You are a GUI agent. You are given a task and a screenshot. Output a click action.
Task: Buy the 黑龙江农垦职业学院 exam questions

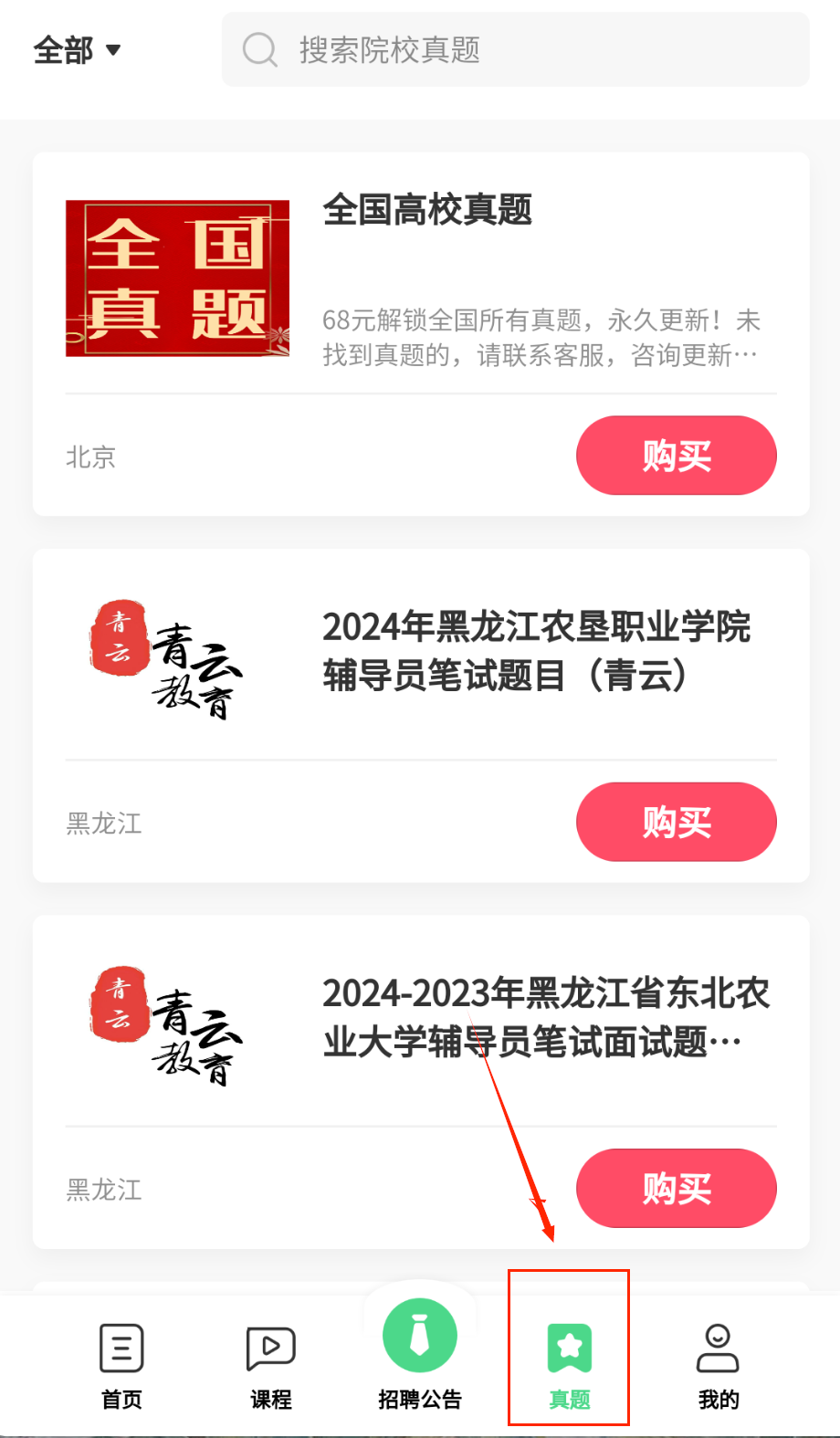(676, 822)
